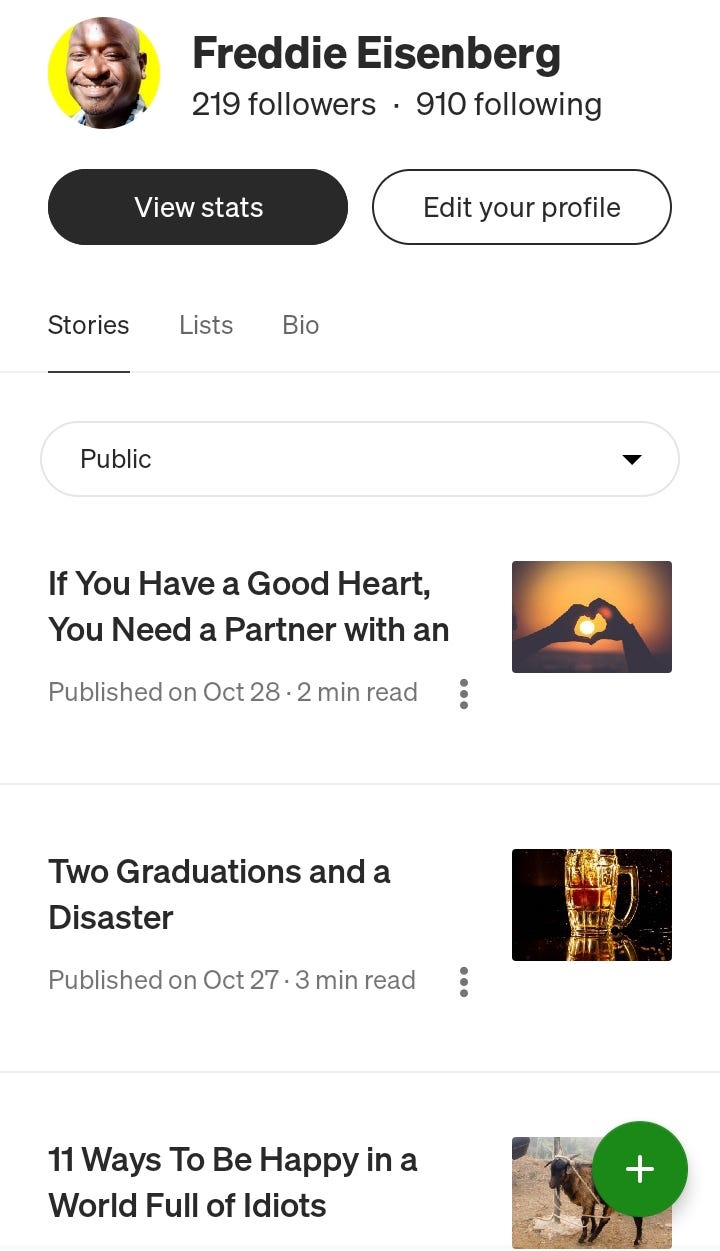
Task: Open the View stats button
Action: pos(198,207)
